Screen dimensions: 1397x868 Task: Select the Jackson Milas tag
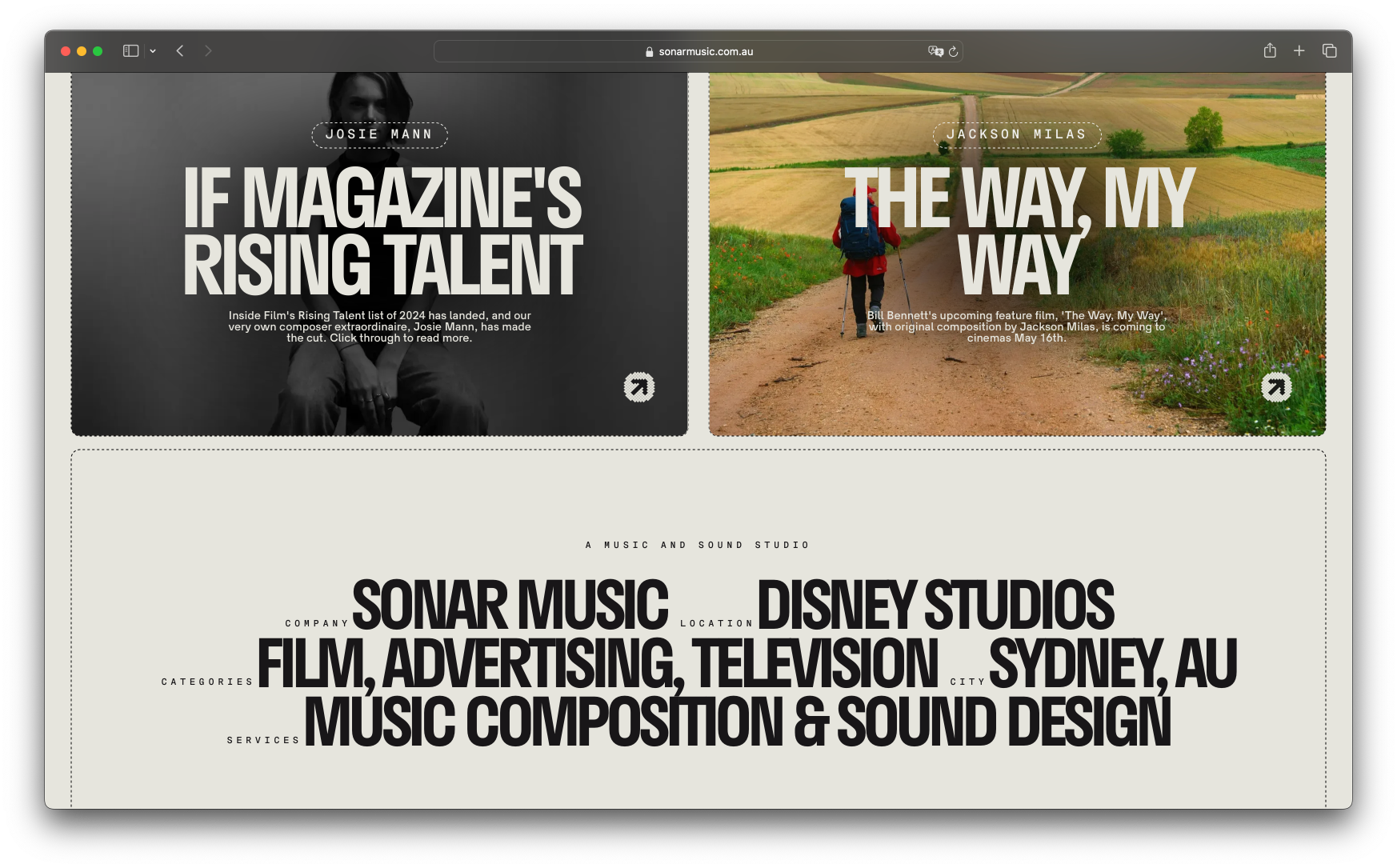coord(1016,134)
